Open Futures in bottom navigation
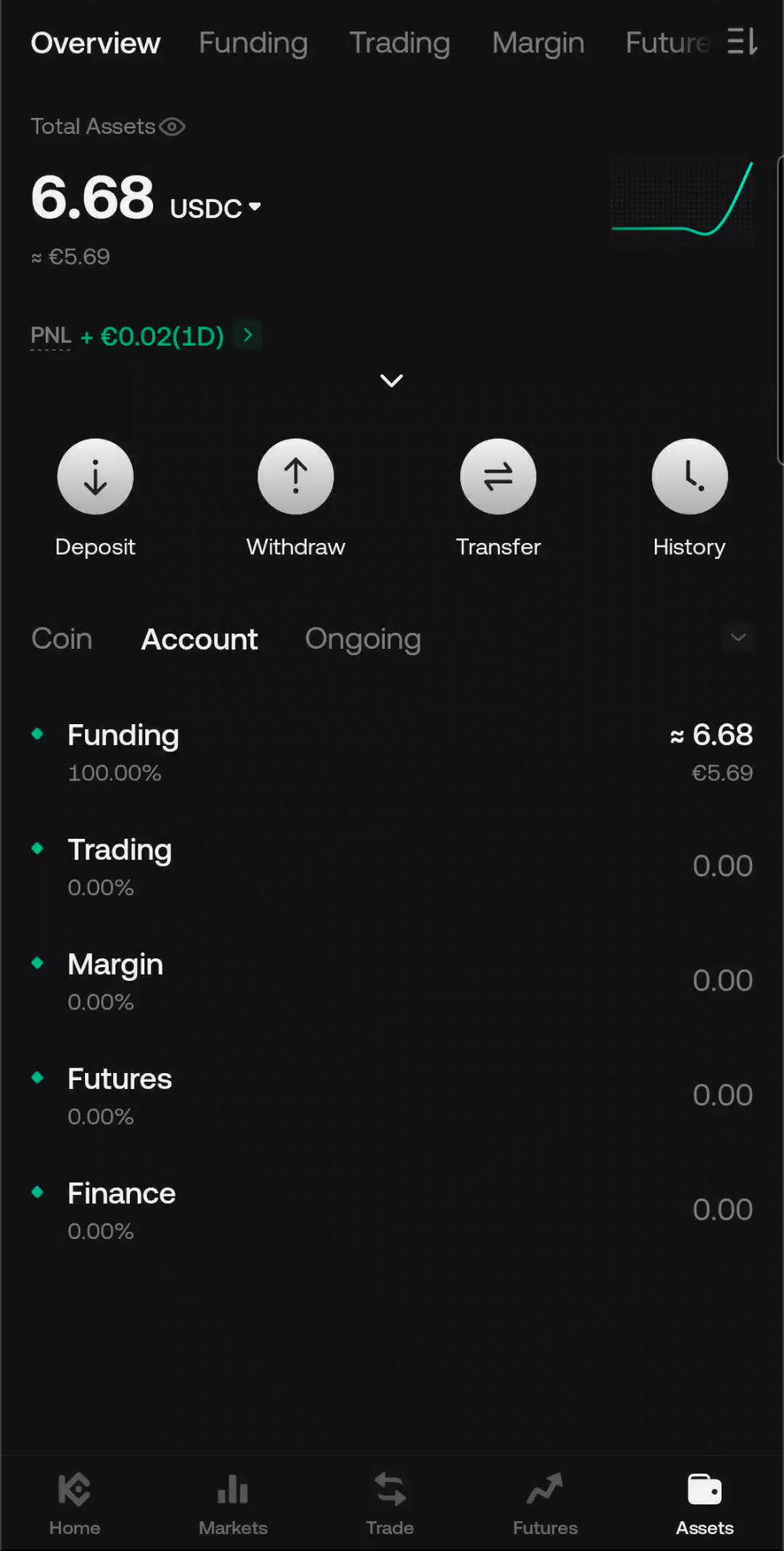The width and height of the screenshot is (784, 1551). (545, 1504)
